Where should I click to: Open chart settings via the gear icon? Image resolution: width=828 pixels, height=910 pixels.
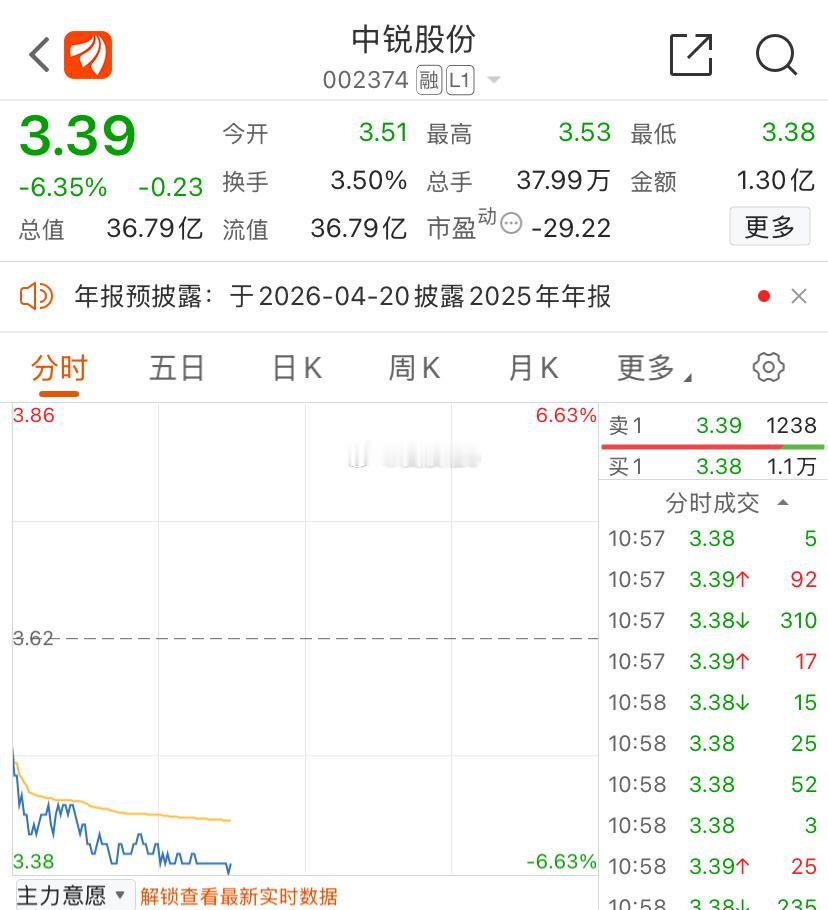click(768, 367)
